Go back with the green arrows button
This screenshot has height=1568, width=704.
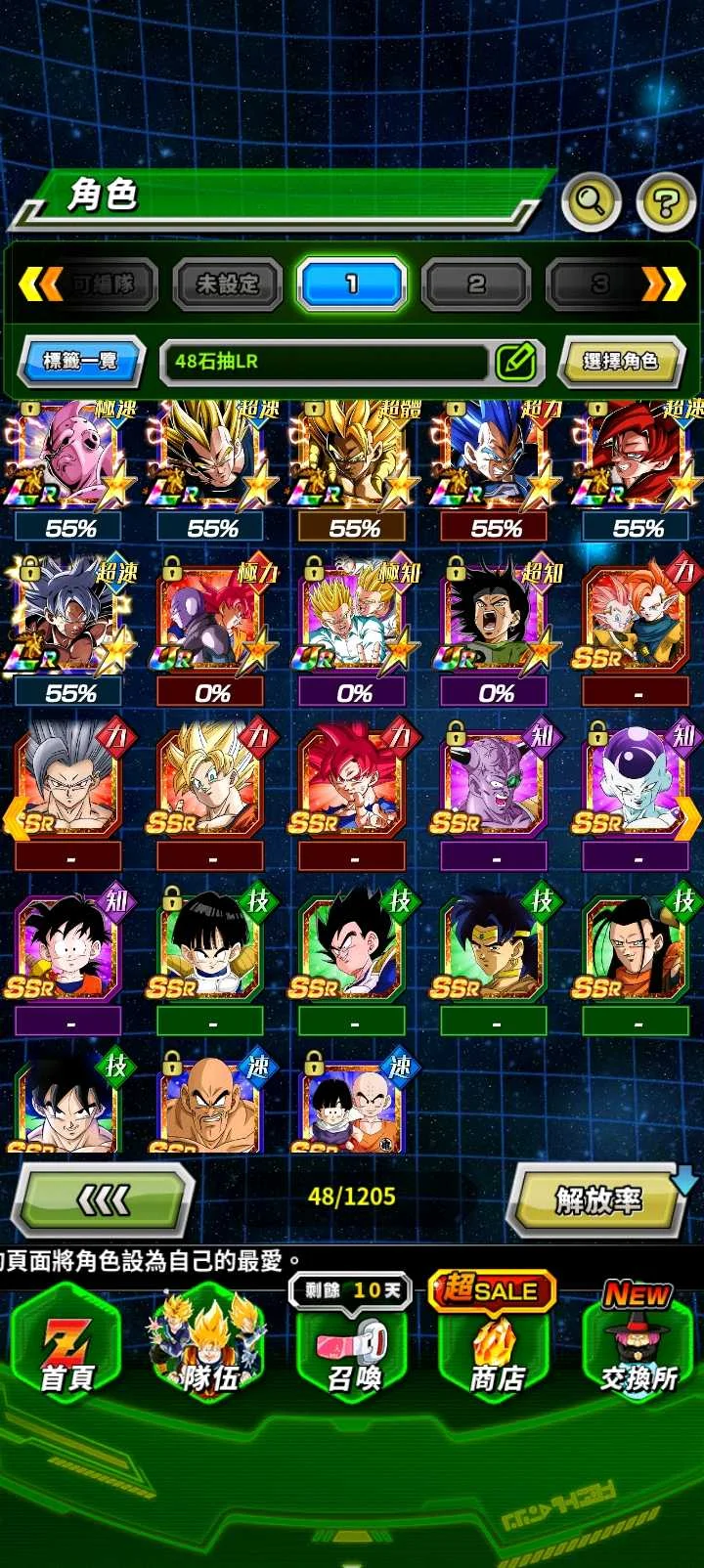point(103,1199)
